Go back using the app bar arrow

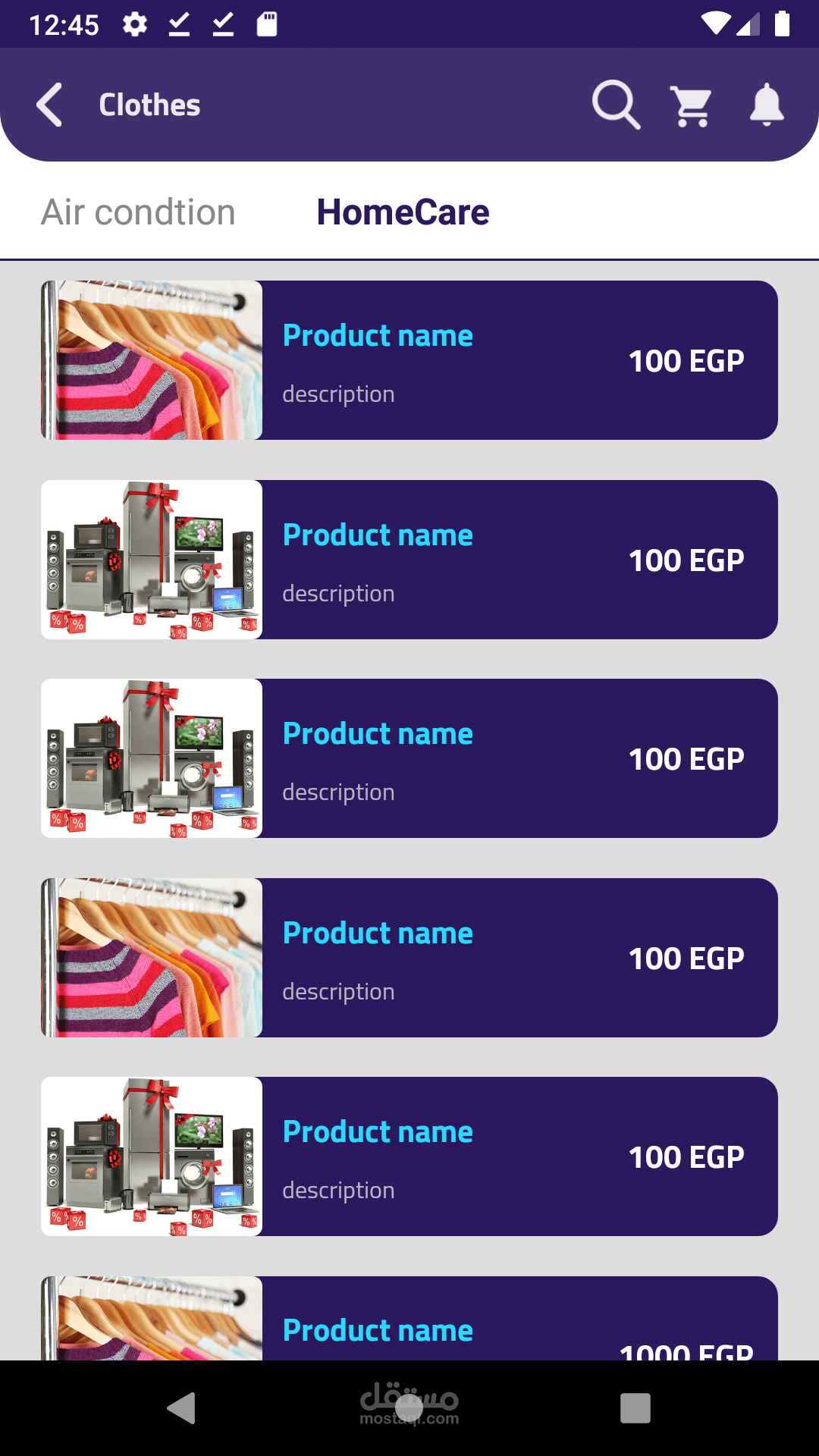(x=50, y=105)
